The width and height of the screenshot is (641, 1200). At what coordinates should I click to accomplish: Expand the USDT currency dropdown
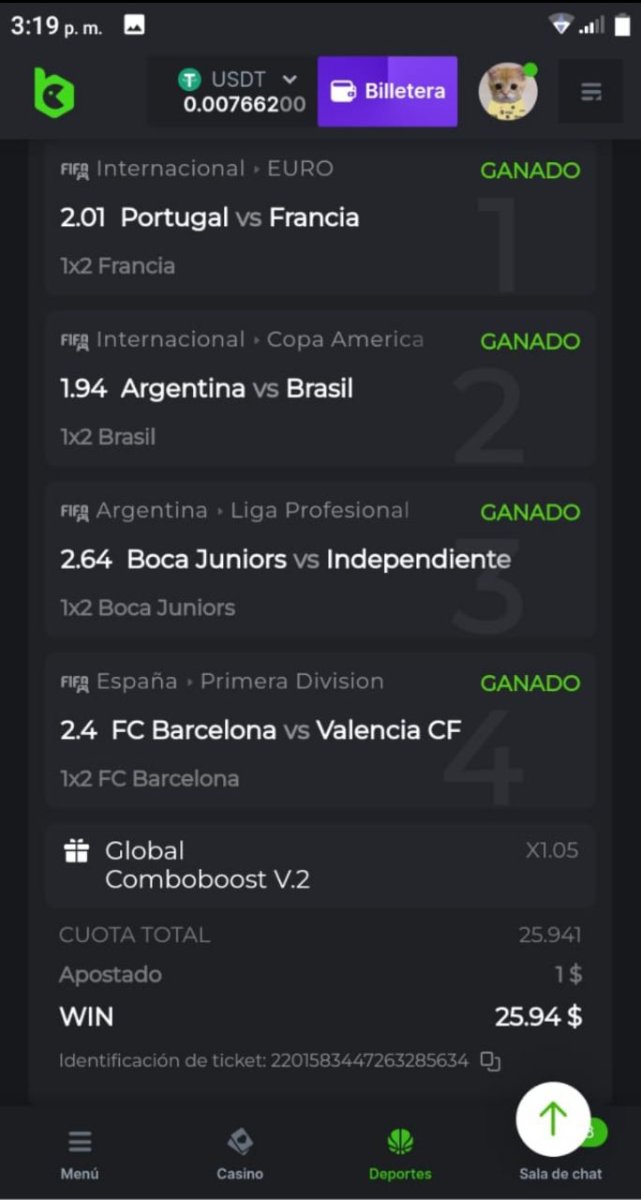[289, 79]
